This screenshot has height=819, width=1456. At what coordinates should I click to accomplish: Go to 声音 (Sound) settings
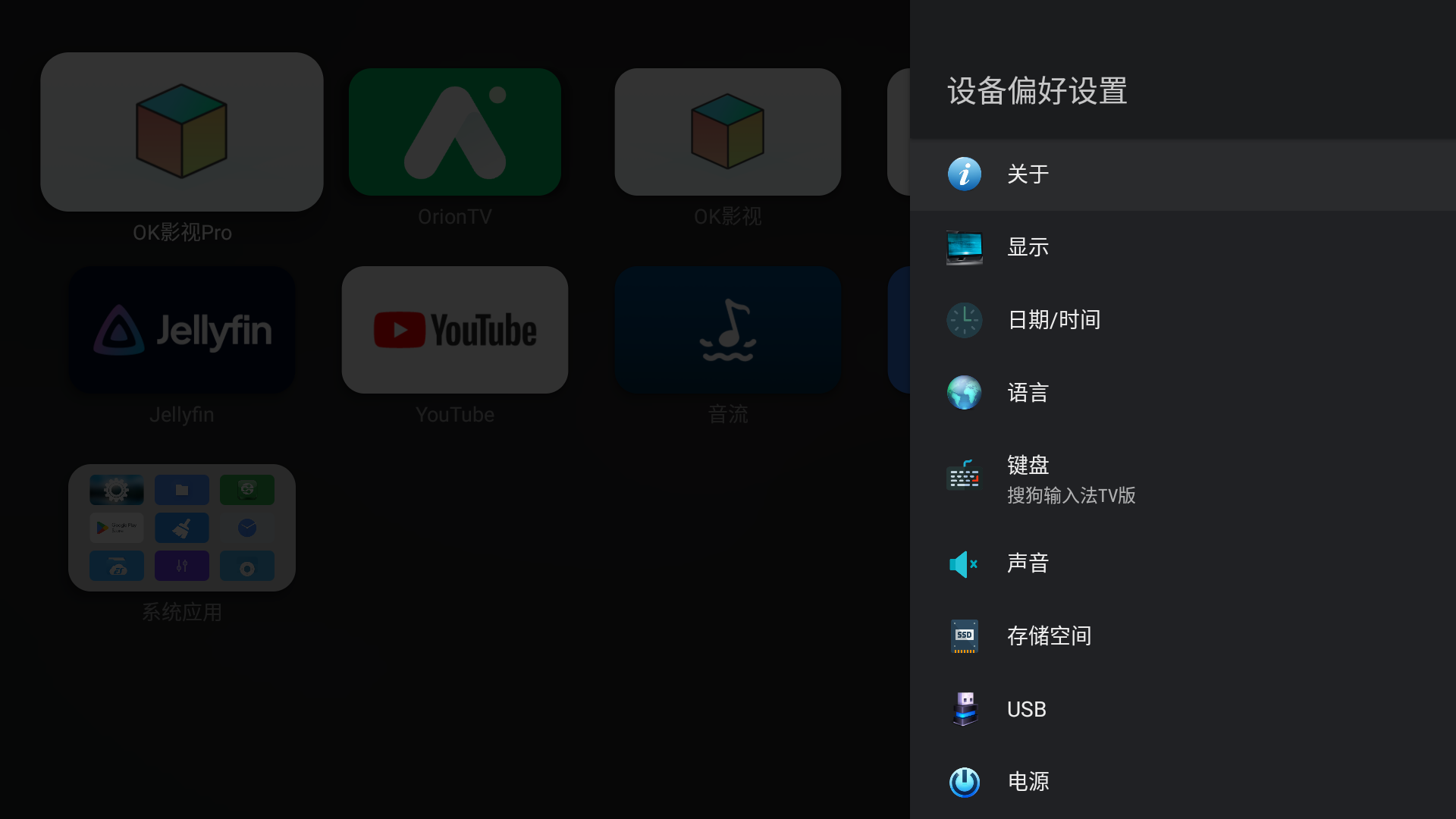pos(1183,563)
